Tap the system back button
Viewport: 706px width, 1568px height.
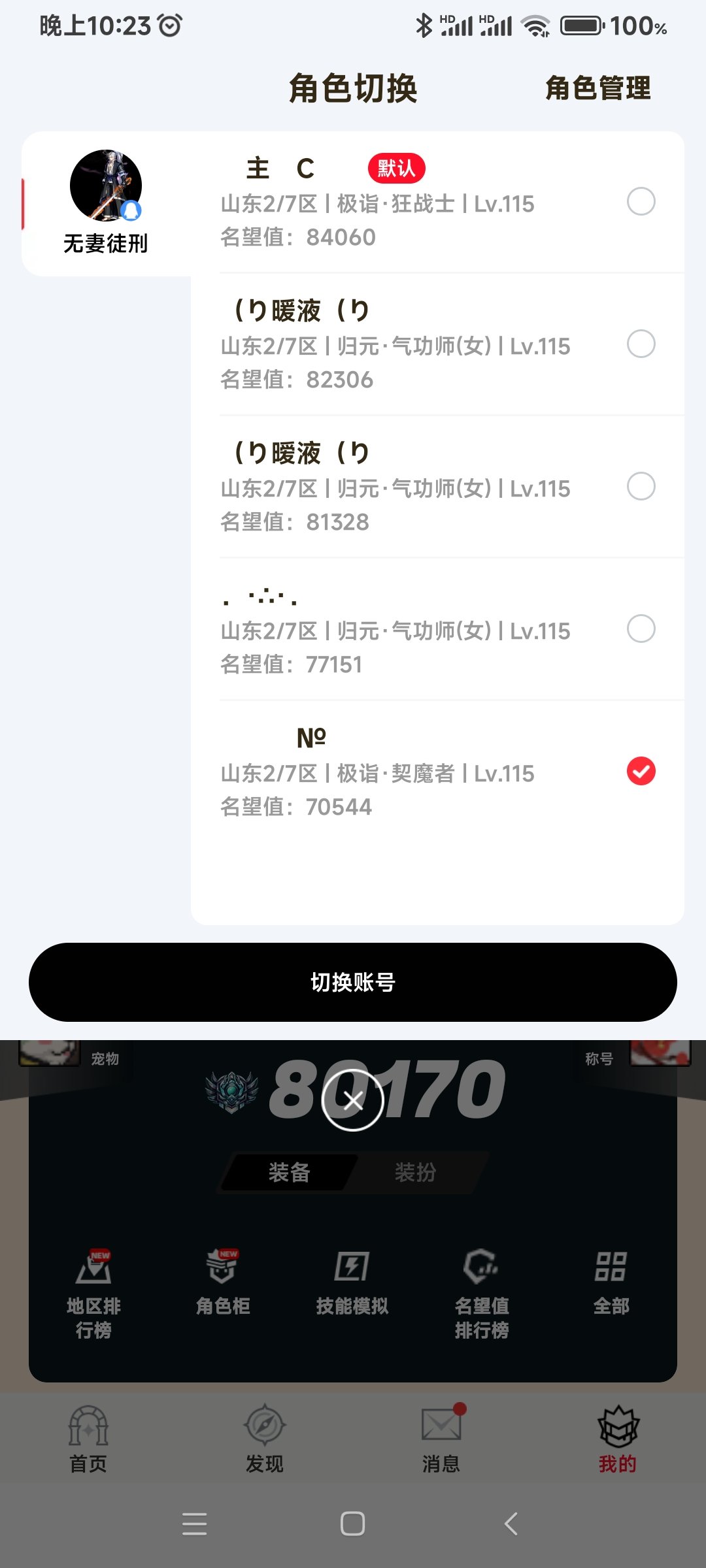511,1524
